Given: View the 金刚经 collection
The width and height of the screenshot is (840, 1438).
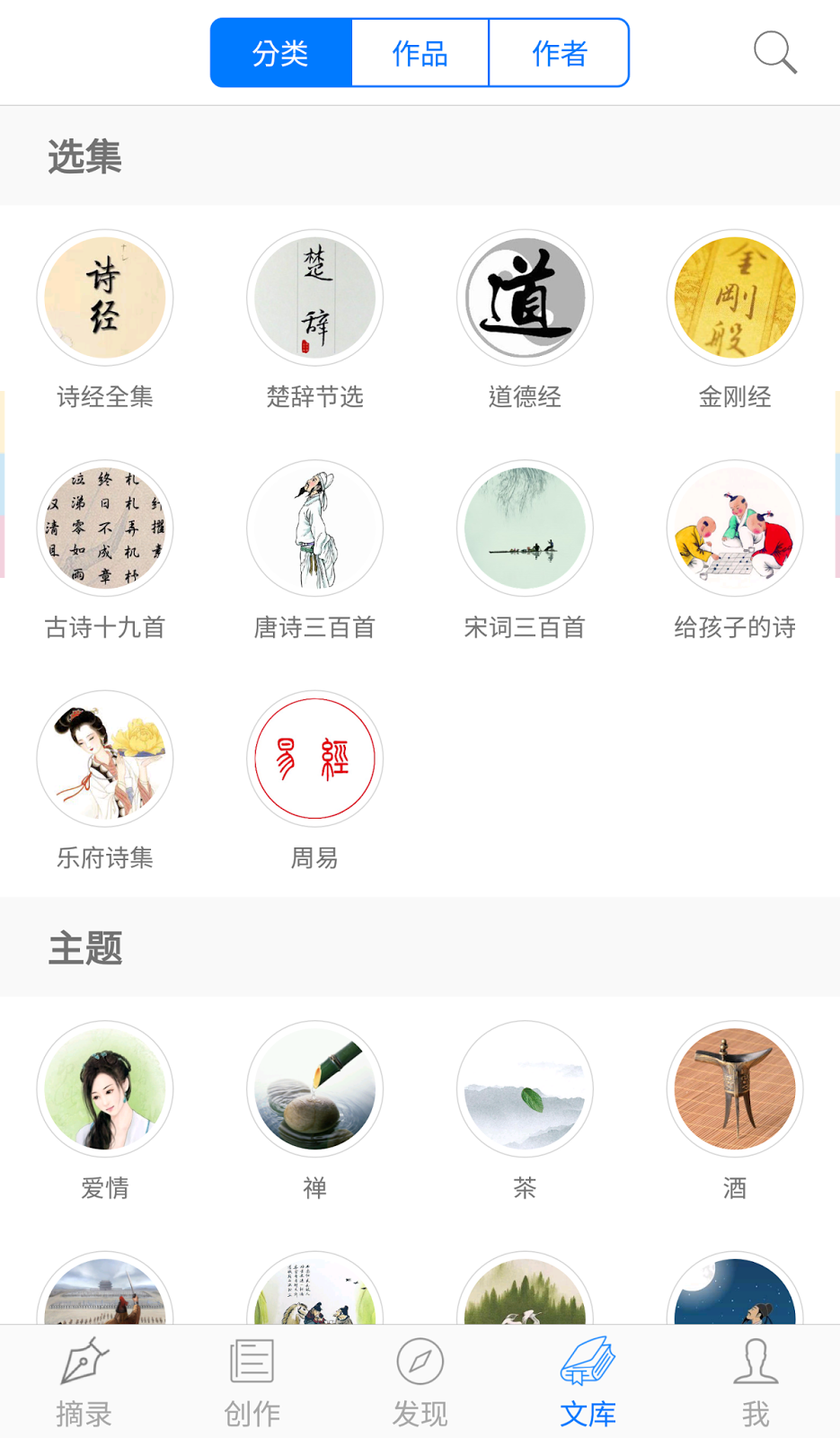Looking at the screenshot, I should (735, 298).
